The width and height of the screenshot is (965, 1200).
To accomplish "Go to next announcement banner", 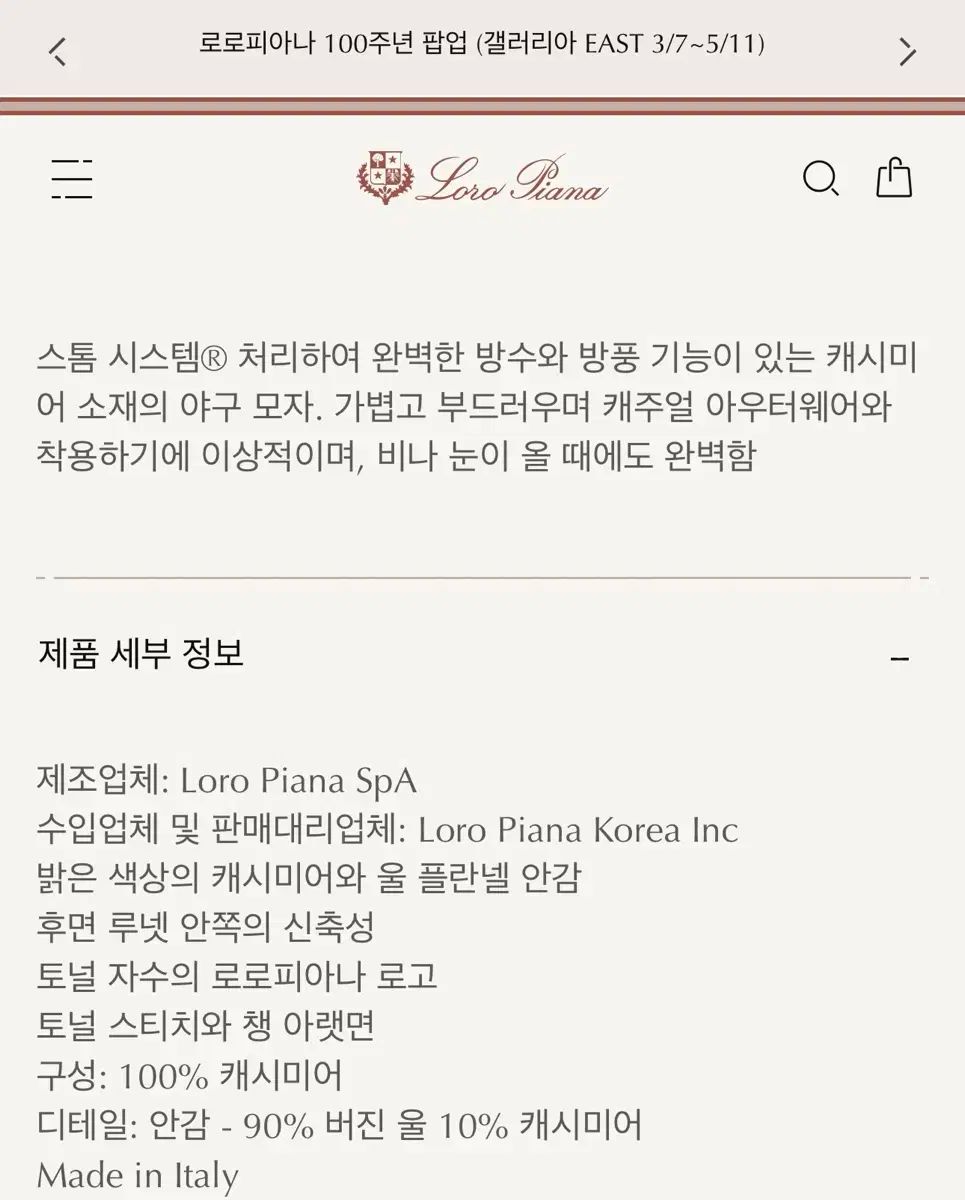I will (x=906, y=51).
